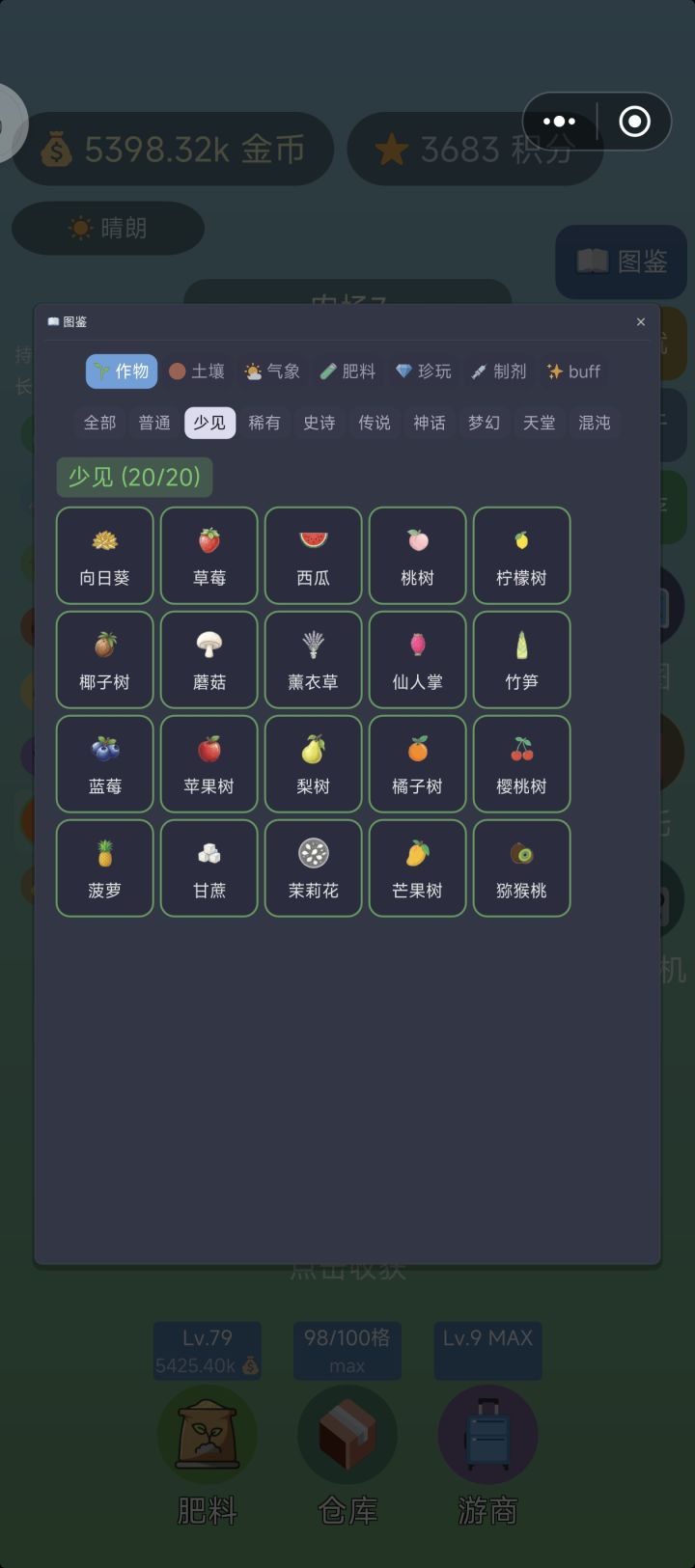Image resolution: width=695 pixels, height=1568 pixels.
Task: Switch to the 土壤 soil category
Action: (197, 371)
